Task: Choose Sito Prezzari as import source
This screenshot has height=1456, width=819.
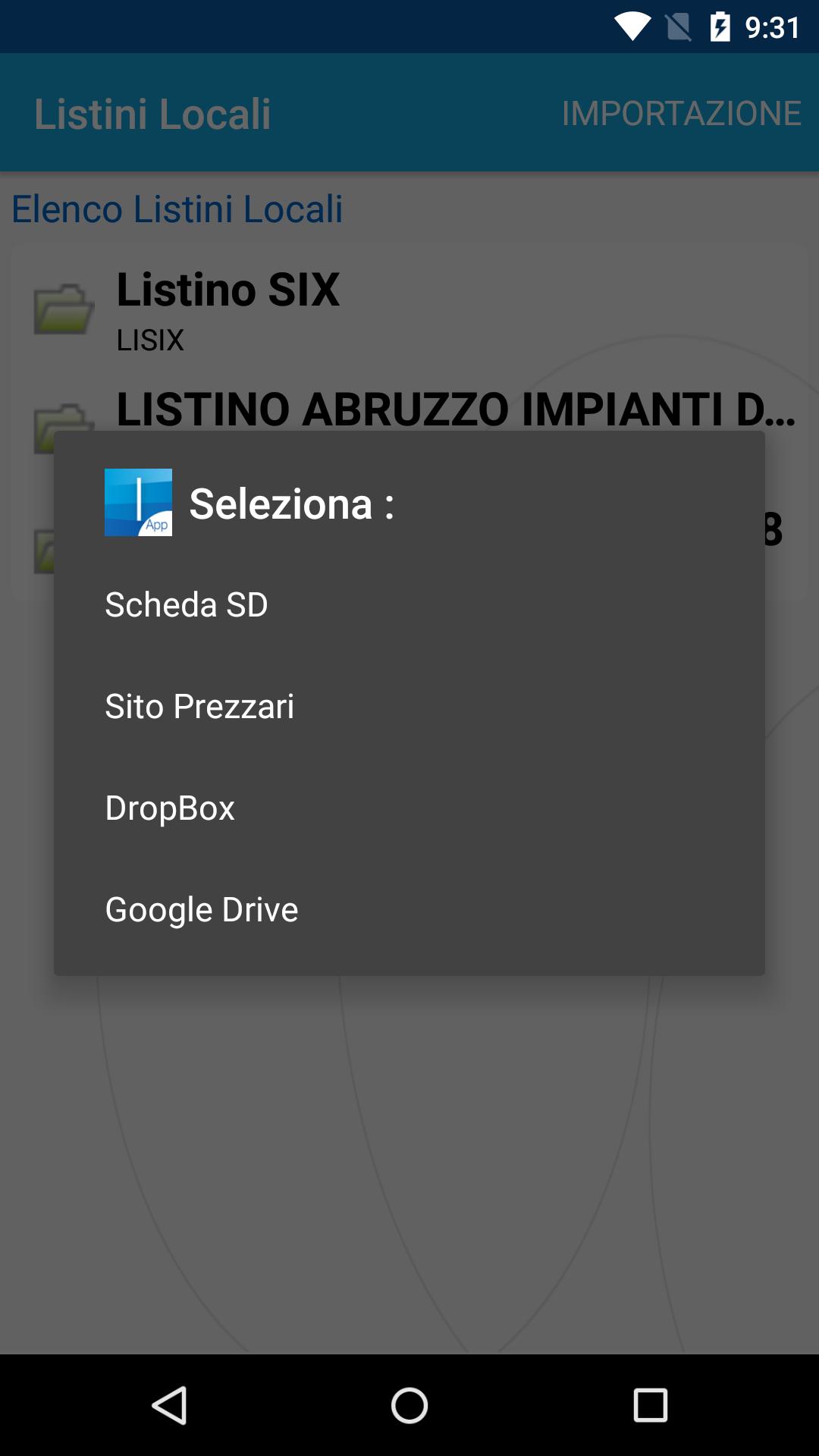Action: [x=200, y=706]
